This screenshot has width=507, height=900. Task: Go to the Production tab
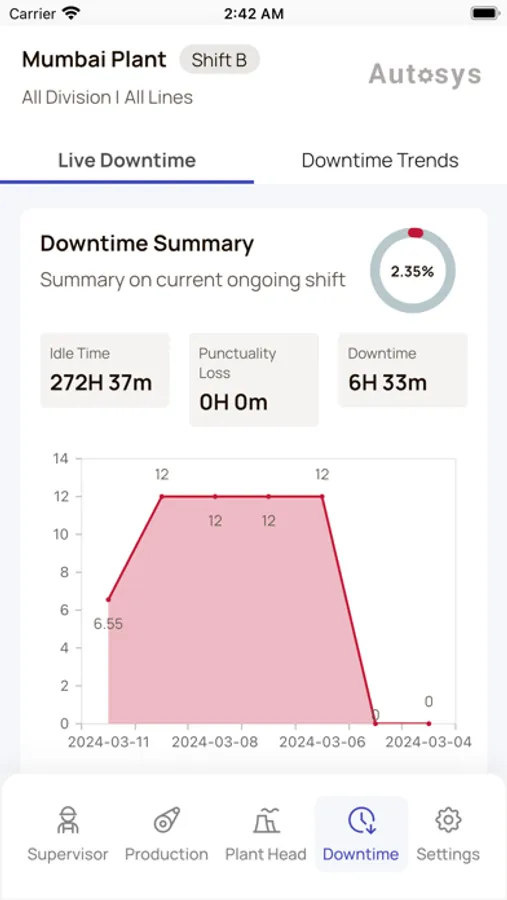pyautogui.click(x=167, y=833)
